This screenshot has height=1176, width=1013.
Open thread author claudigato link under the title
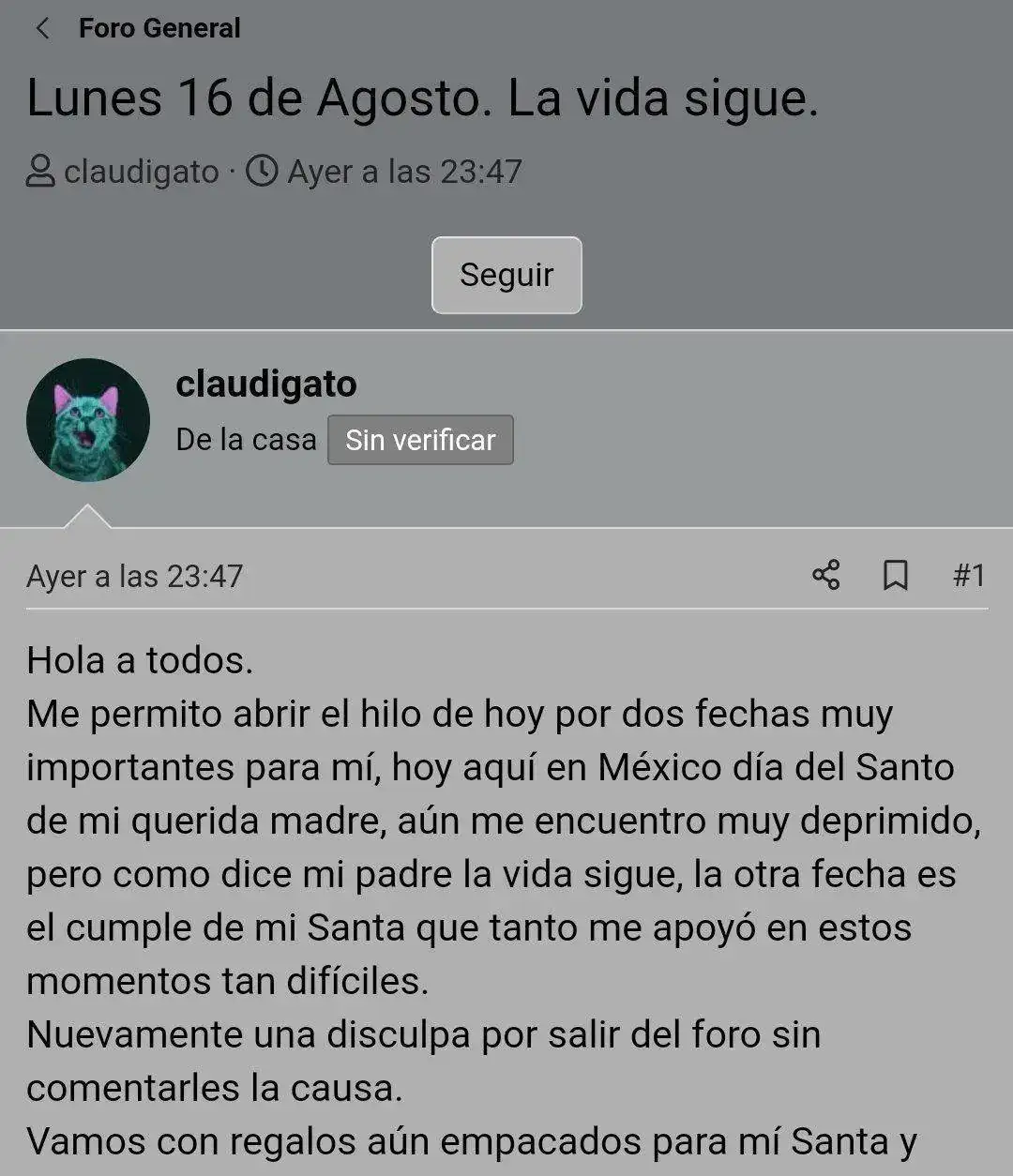pos(141,172)
